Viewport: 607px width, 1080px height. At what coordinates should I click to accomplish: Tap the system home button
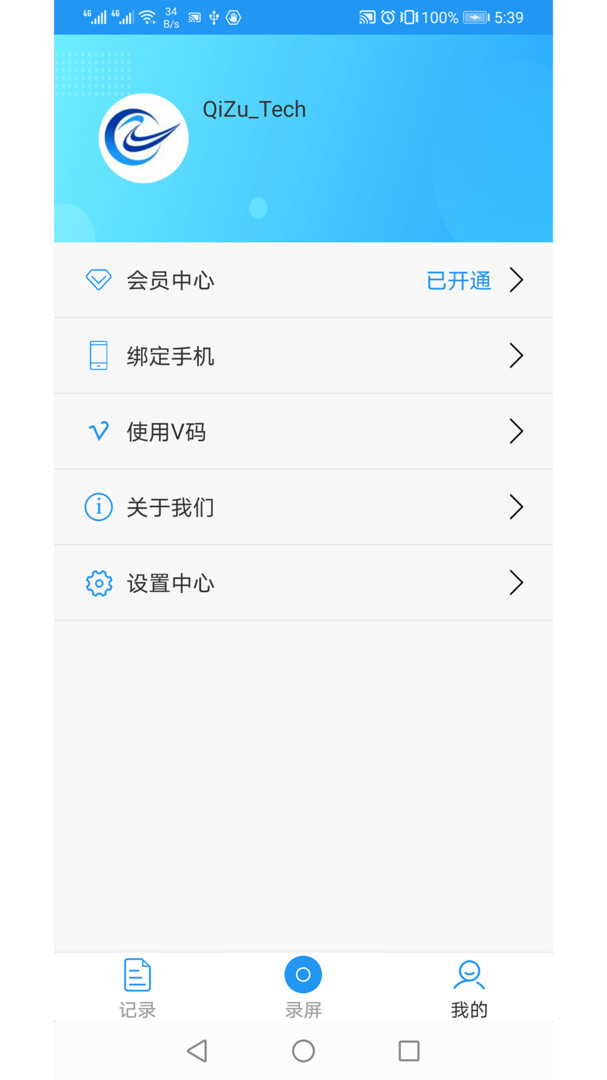click(303, 1050)
